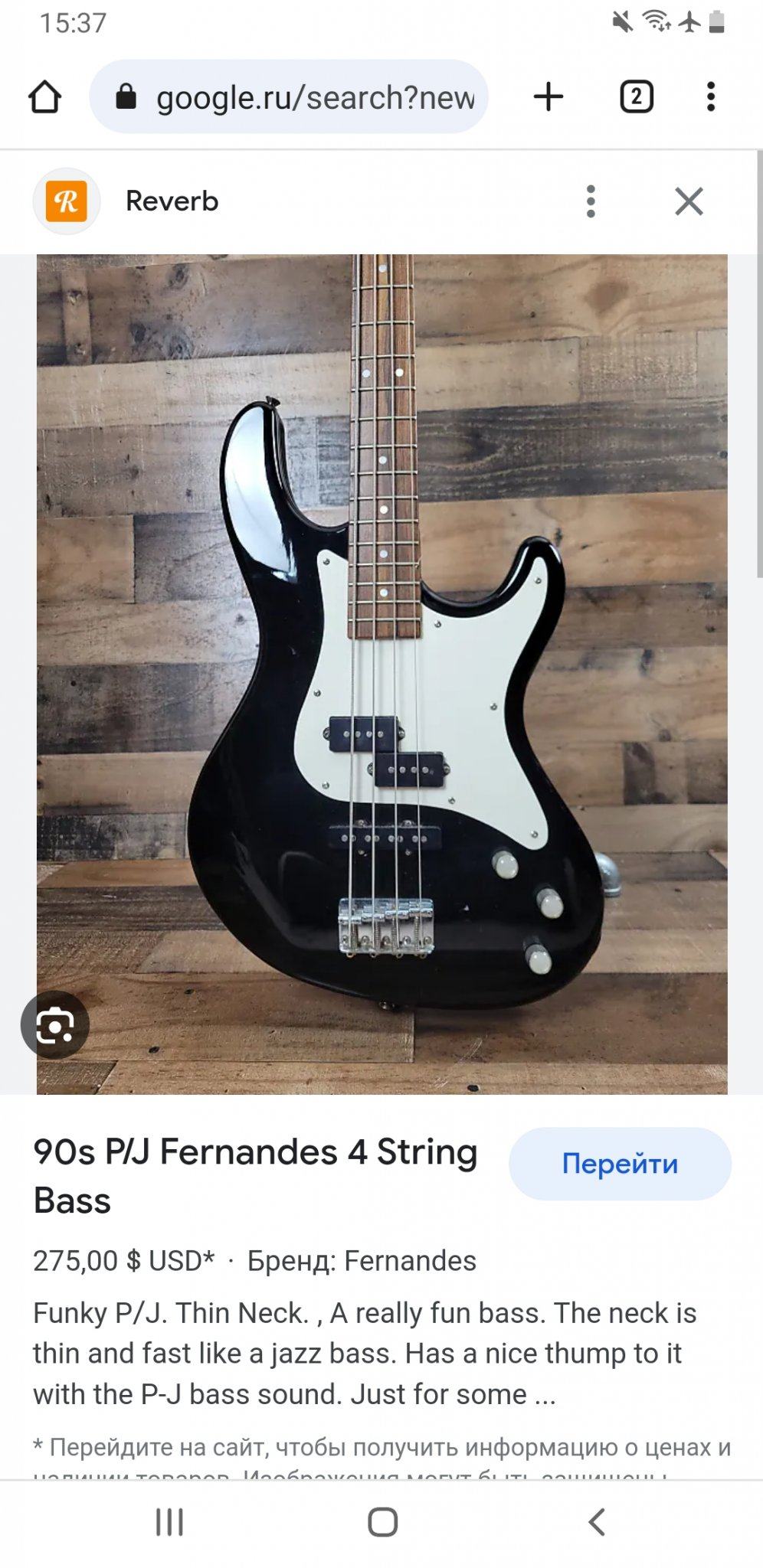Open more options for the Reverb result
Image resolution: width=763 pixels, height=1568 pixels.
591,201
